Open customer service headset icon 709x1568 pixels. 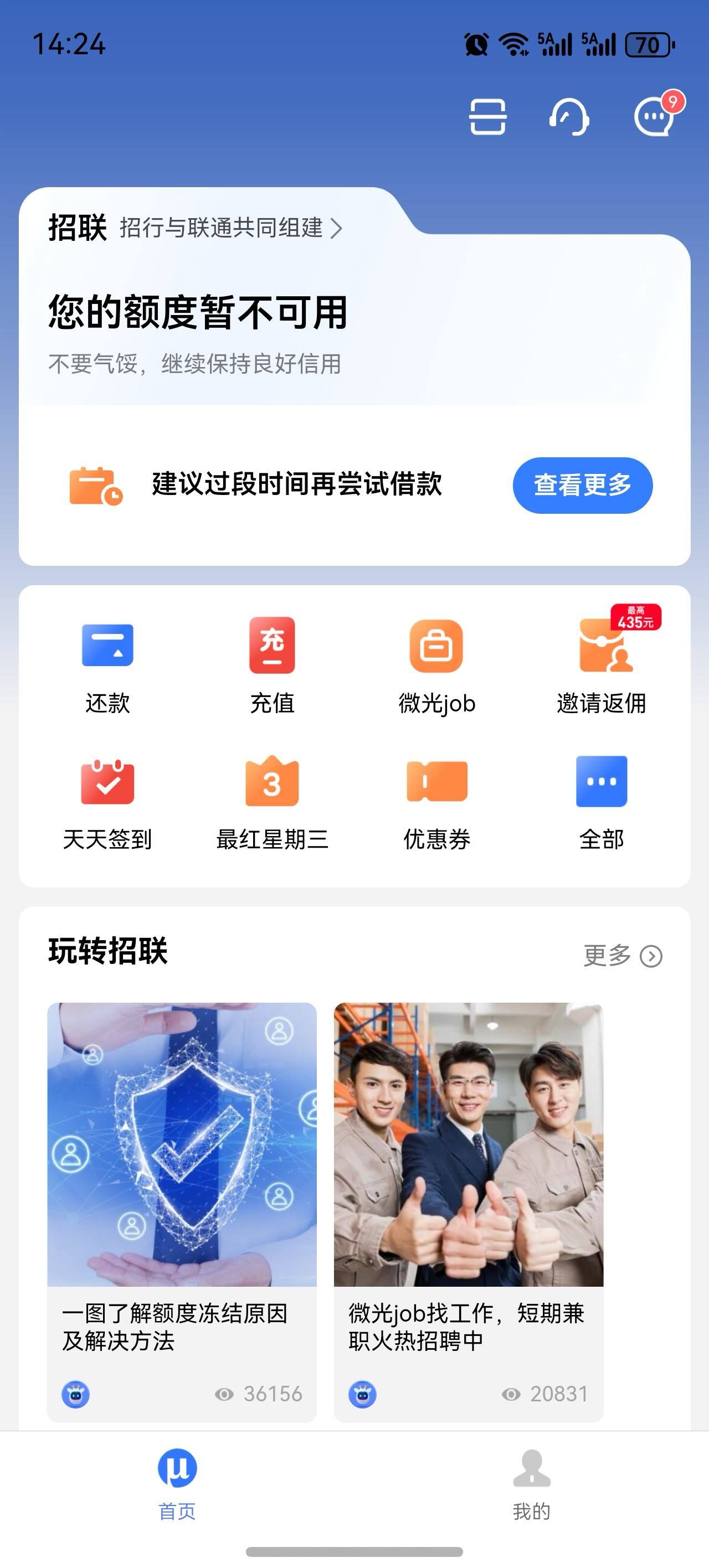coord(569,116)
